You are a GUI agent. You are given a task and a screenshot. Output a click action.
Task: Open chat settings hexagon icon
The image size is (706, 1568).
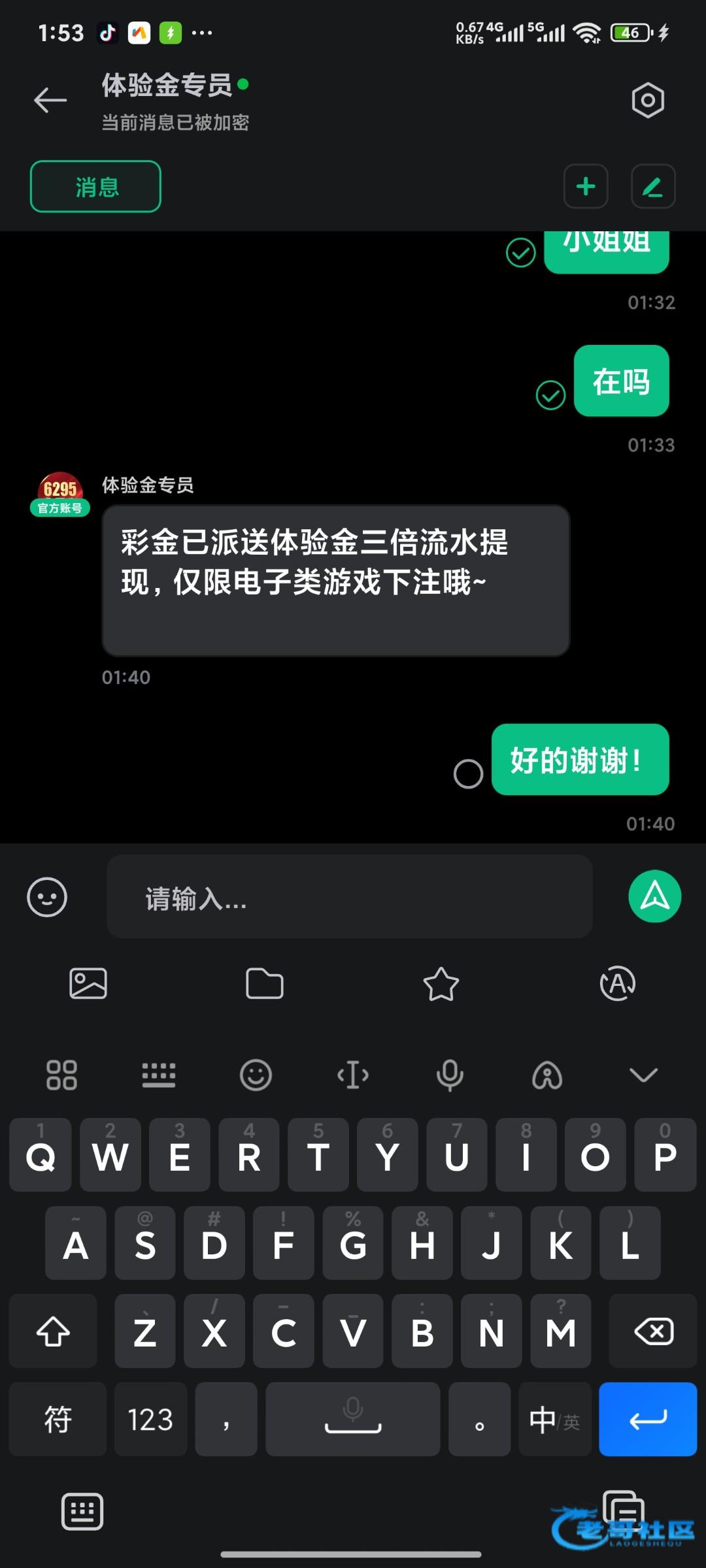pyautogui.click(x=647, y=100)
